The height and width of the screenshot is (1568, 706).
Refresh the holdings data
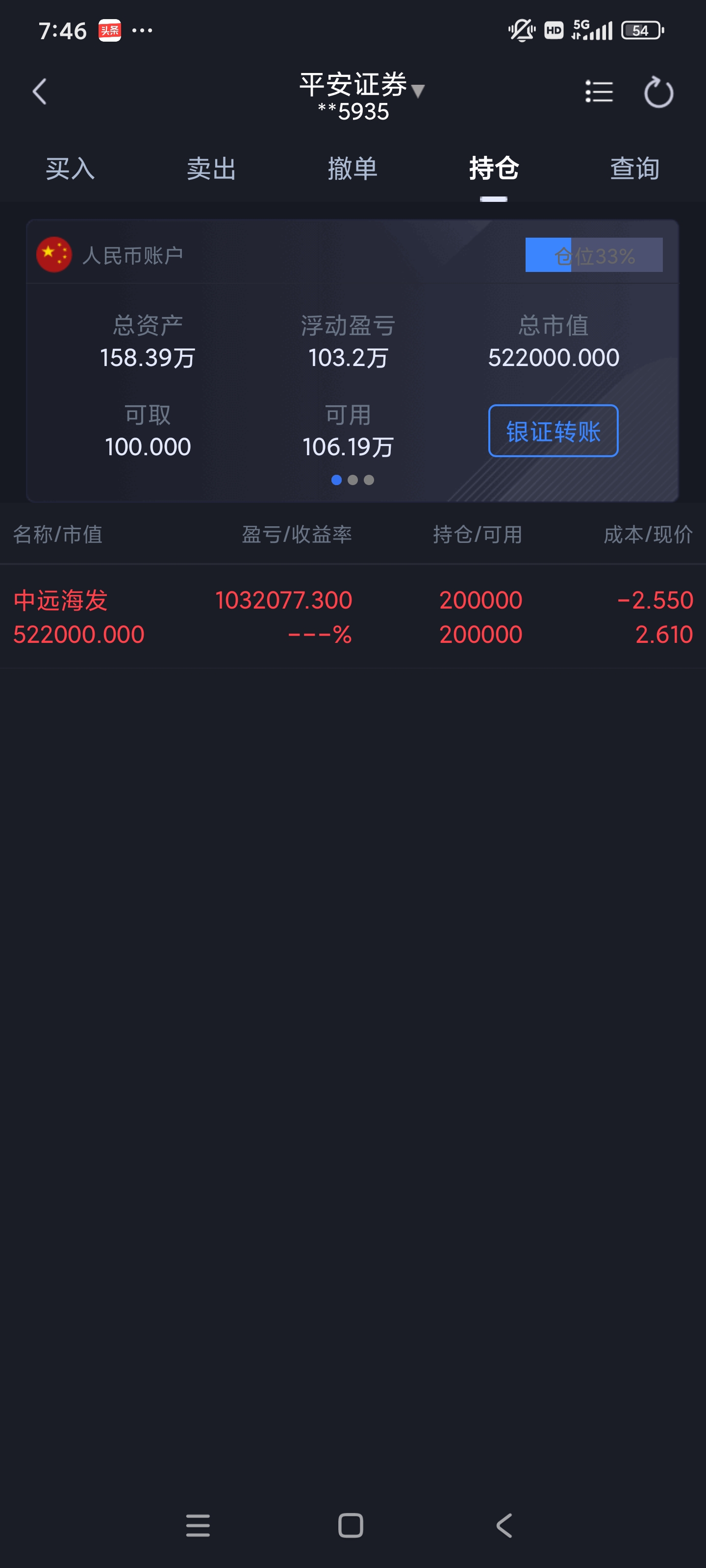[658, 92]
